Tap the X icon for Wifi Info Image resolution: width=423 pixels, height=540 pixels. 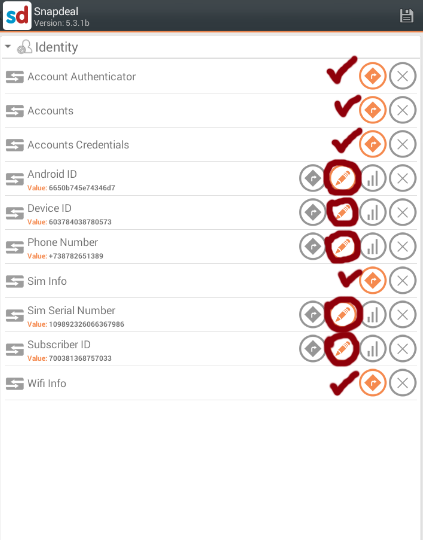pyautogui.click(x=403, y=383)
